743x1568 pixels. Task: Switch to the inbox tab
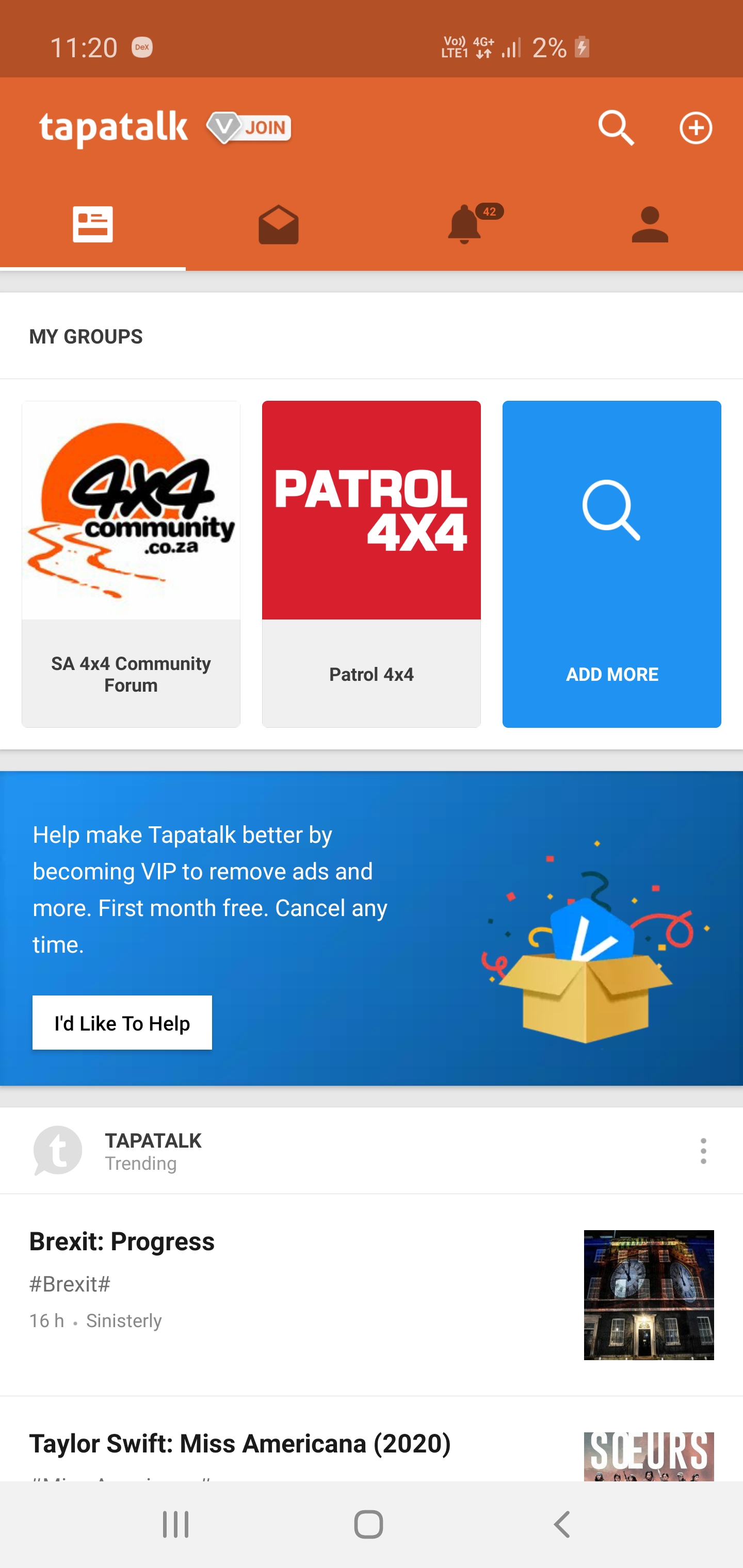(x=278, y=224)
